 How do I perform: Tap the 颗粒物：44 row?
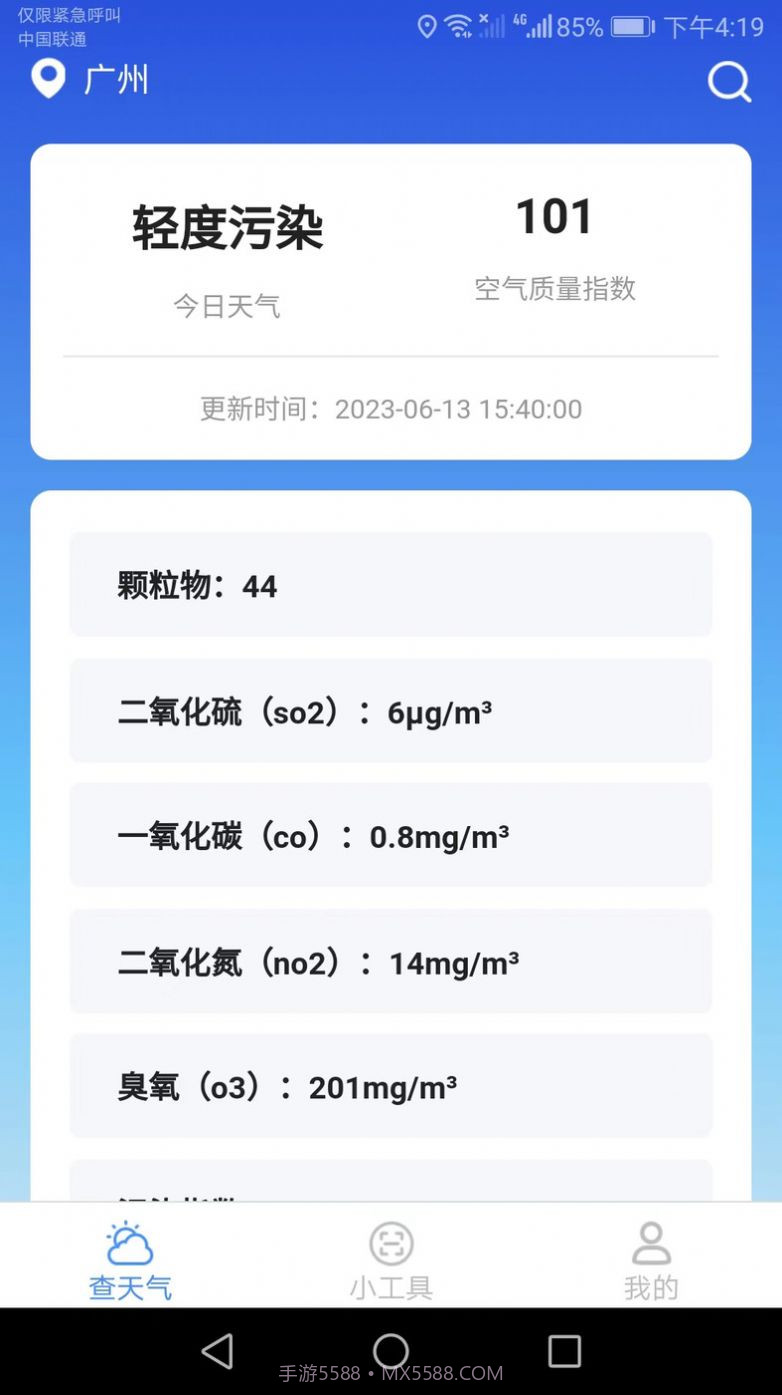coord(391,585)
